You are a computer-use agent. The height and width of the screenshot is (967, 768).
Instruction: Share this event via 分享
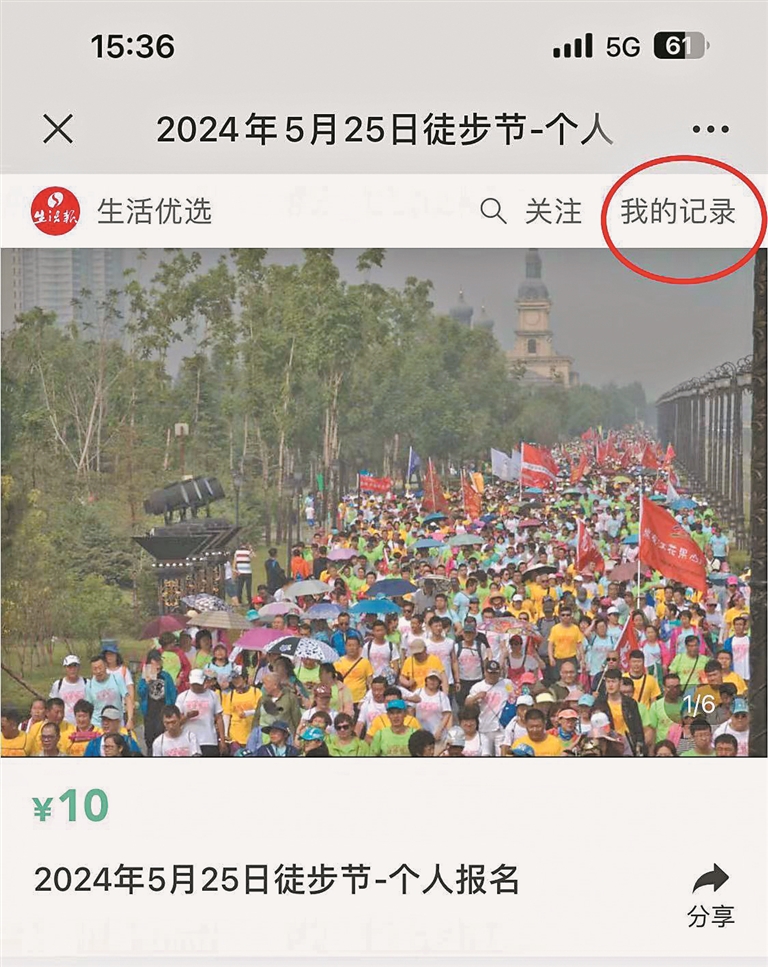(711, 895)
